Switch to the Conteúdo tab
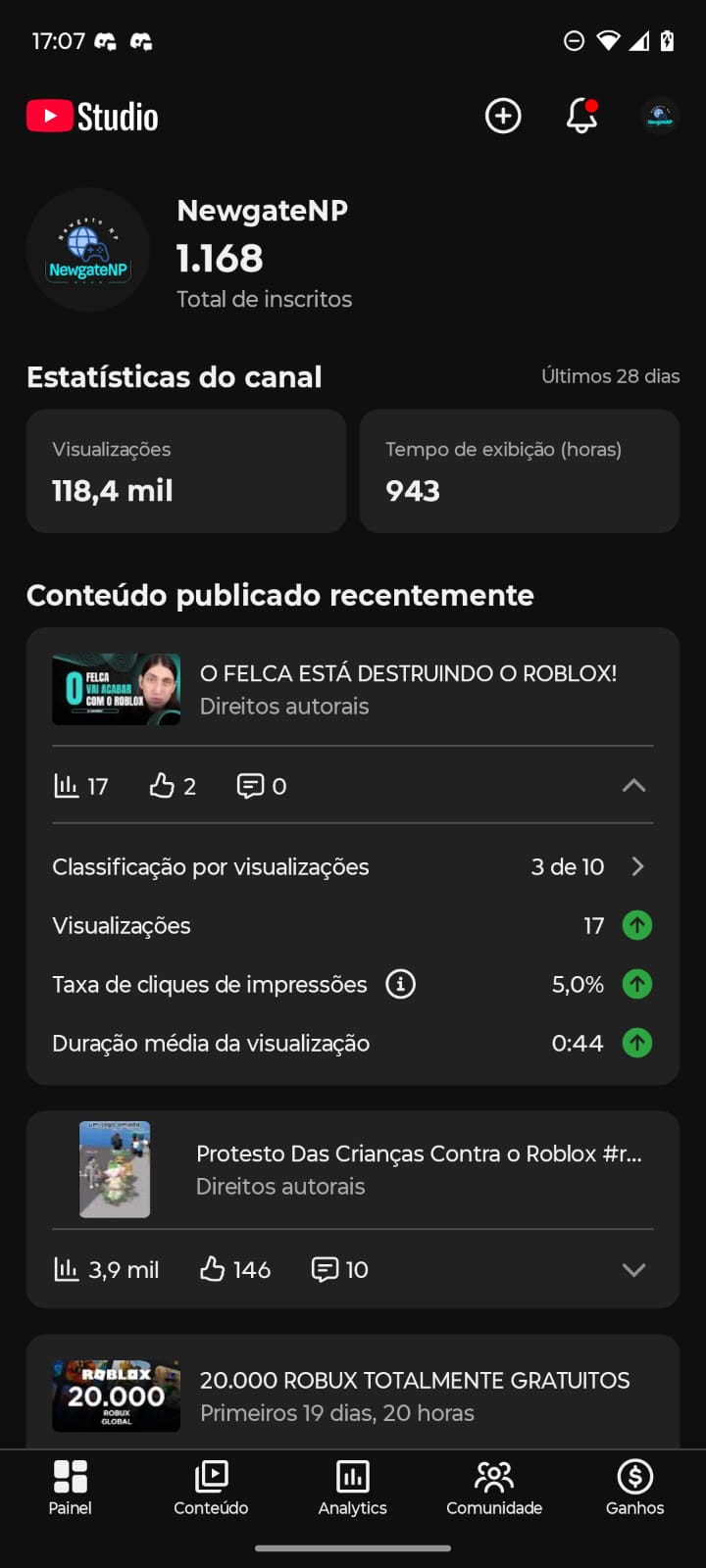 click(211, 1488)
